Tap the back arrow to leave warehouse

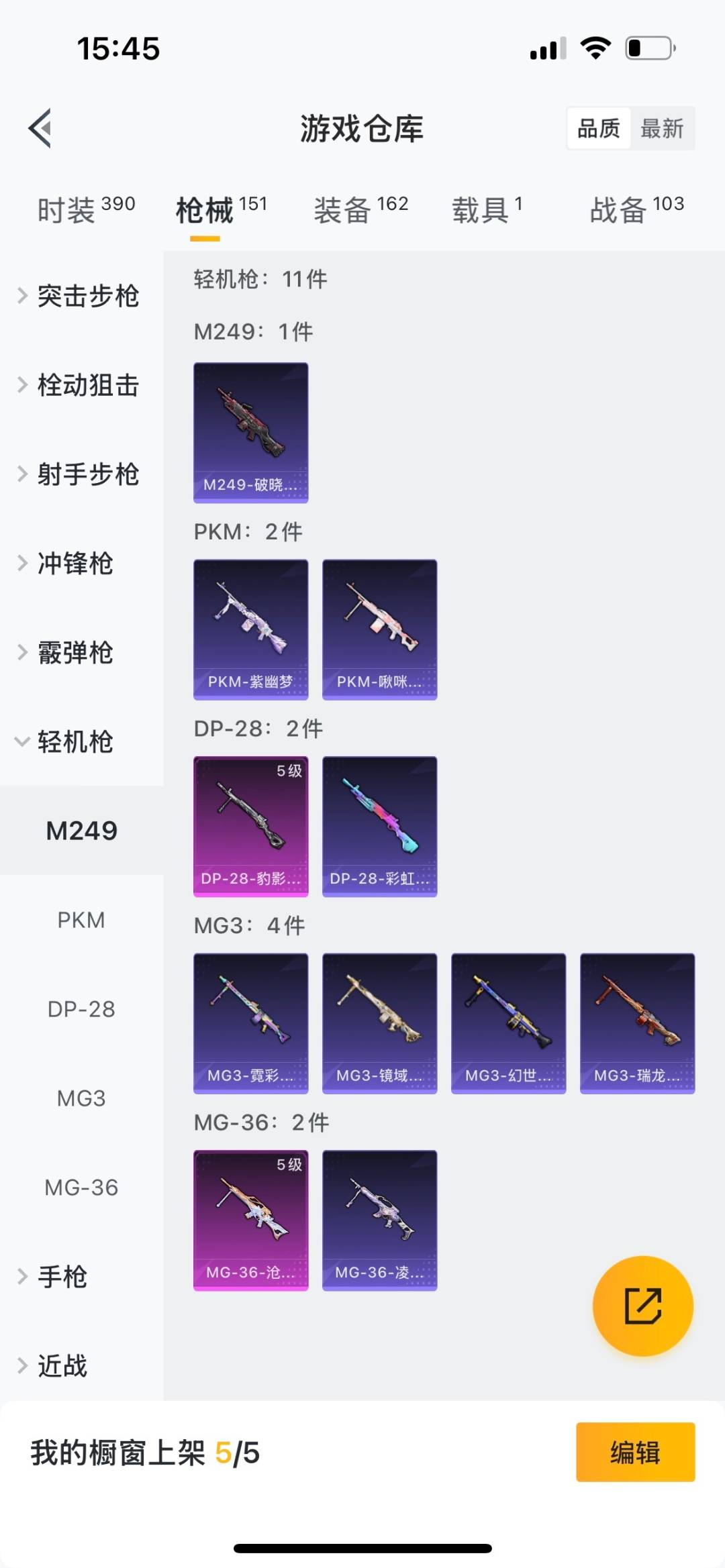[42, 129]
